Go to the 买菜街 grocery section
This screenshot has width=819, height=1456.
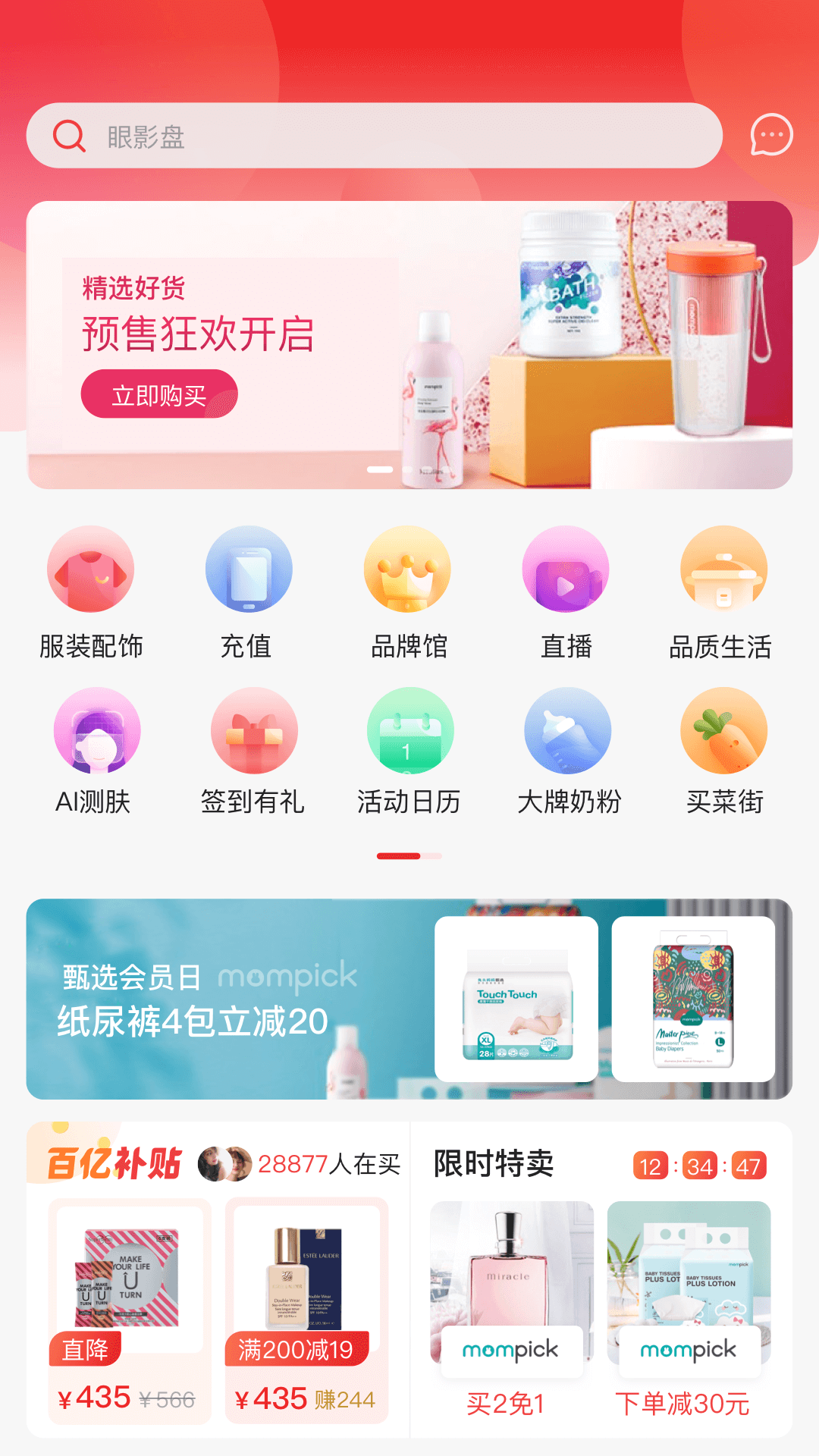click(724, 751)
